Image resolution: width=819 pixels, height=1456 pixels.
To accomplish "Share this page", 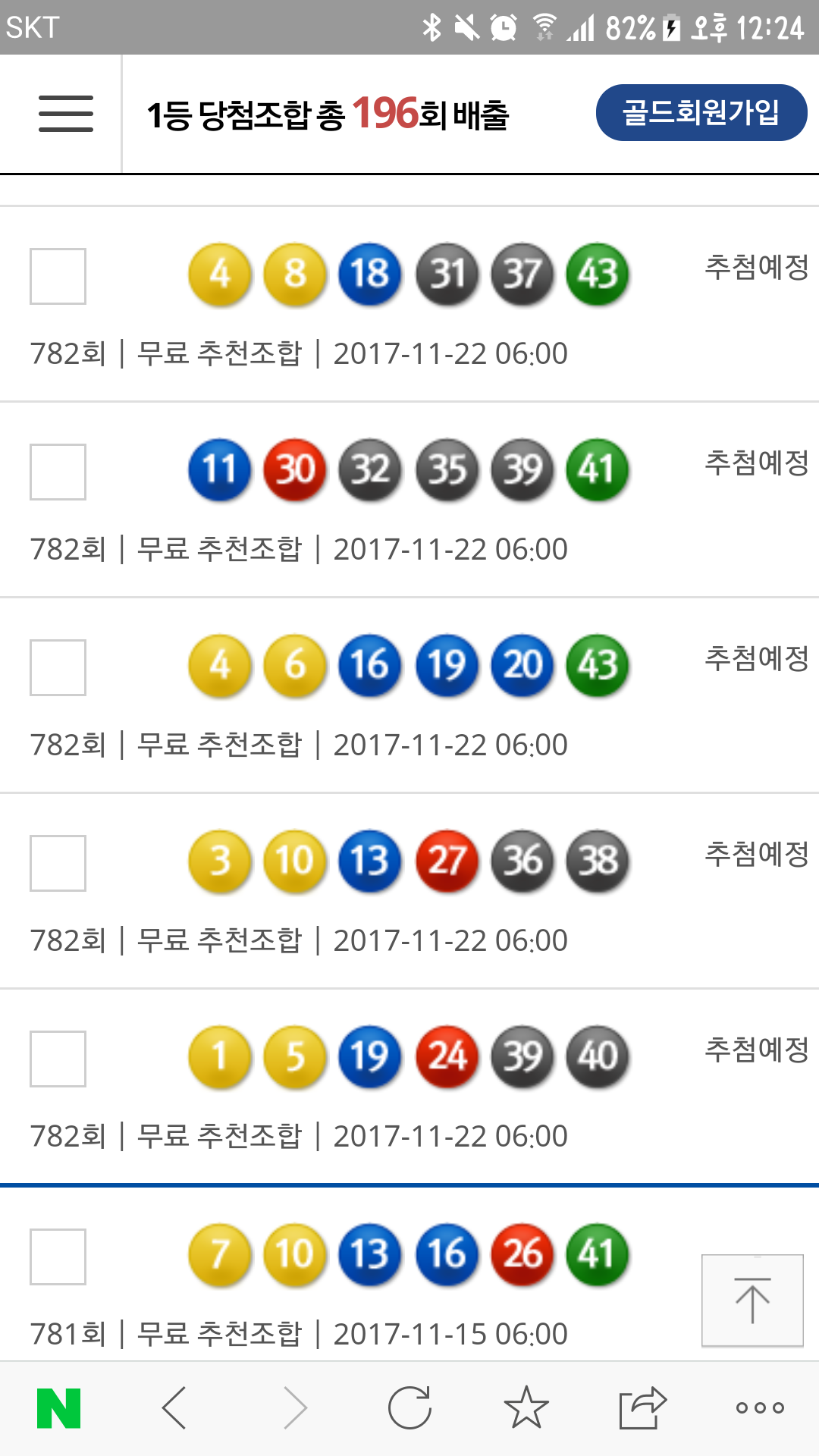I will [642, 1408].
